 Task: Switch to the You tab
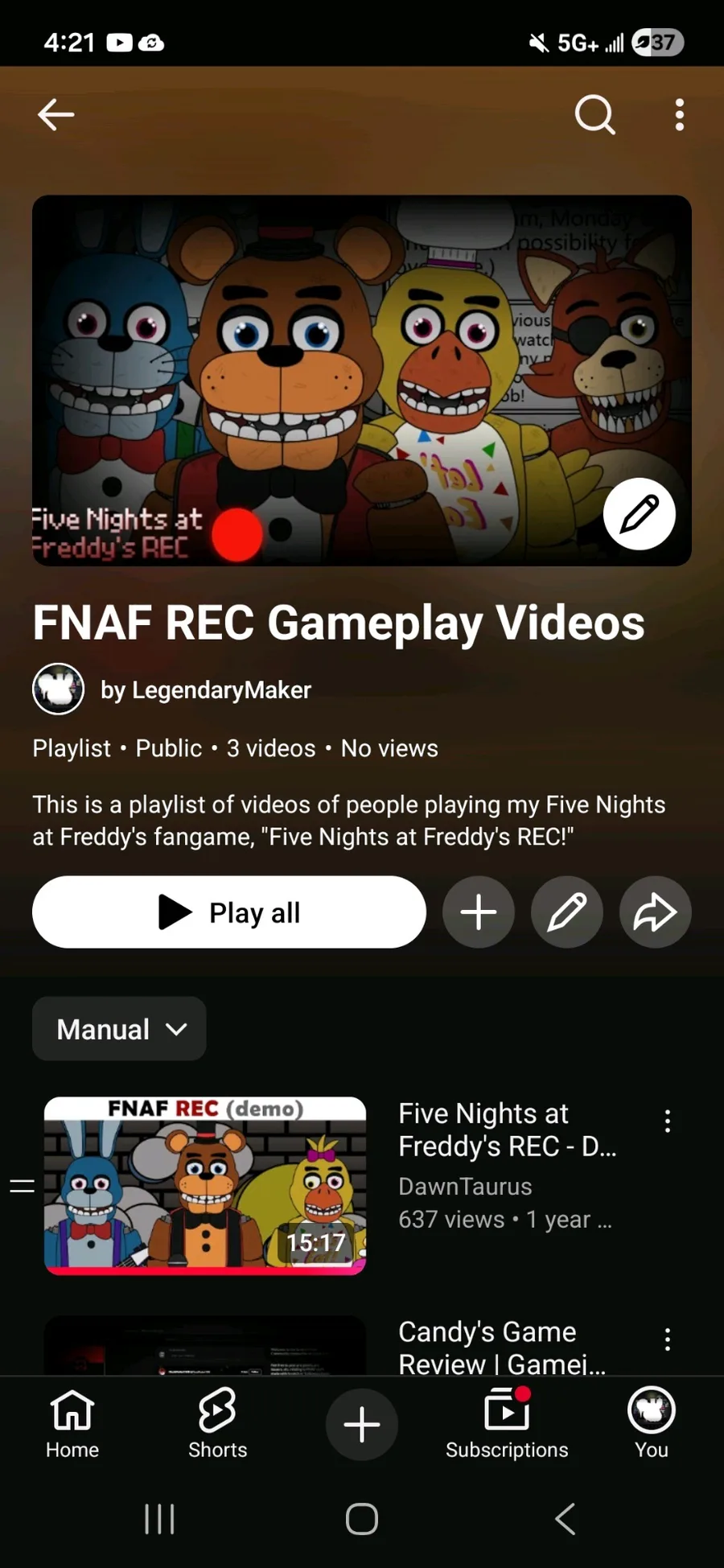652,1424
